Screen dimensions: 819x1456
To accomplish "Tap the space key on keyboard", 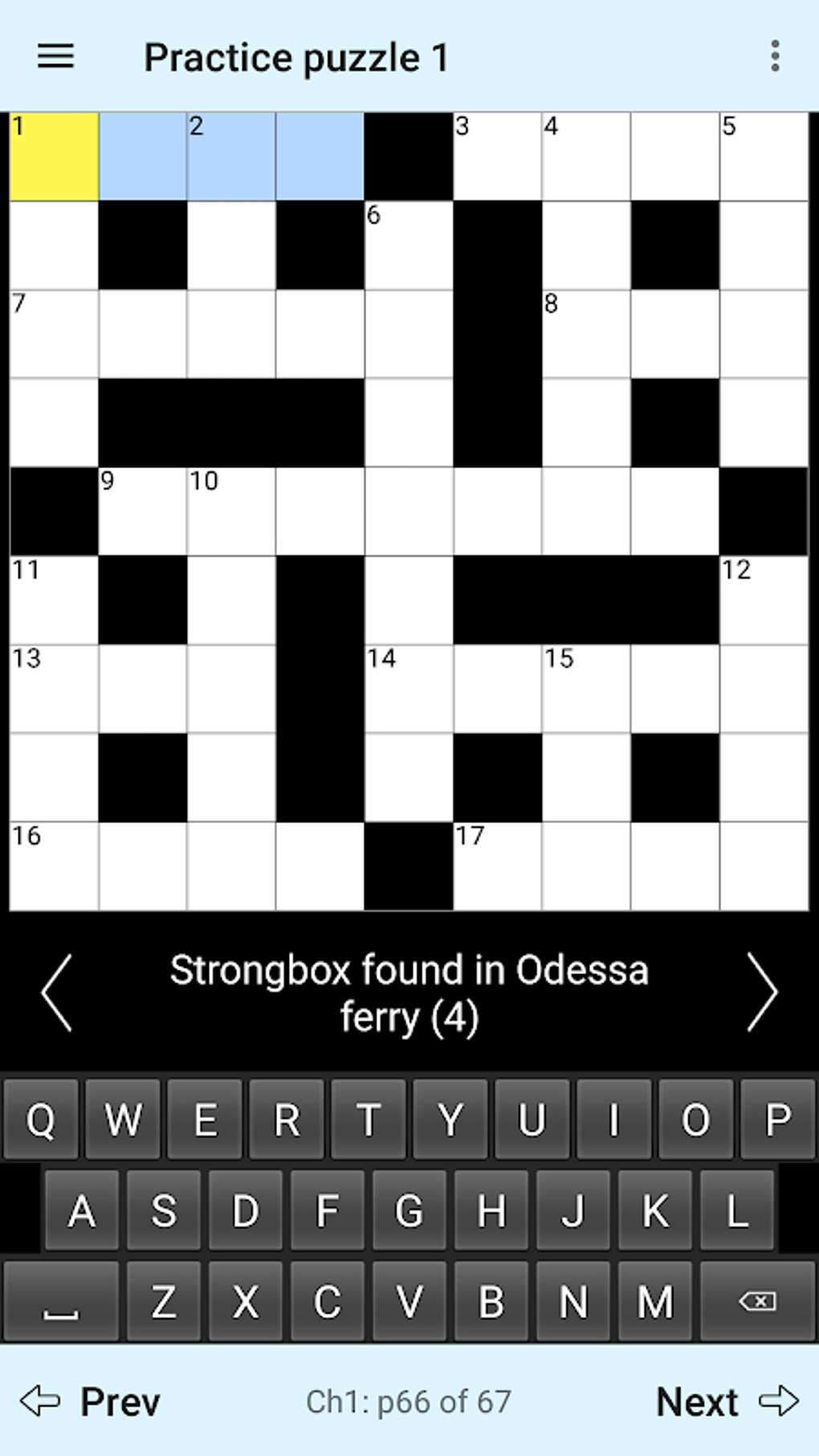I will pos(61,1301).
